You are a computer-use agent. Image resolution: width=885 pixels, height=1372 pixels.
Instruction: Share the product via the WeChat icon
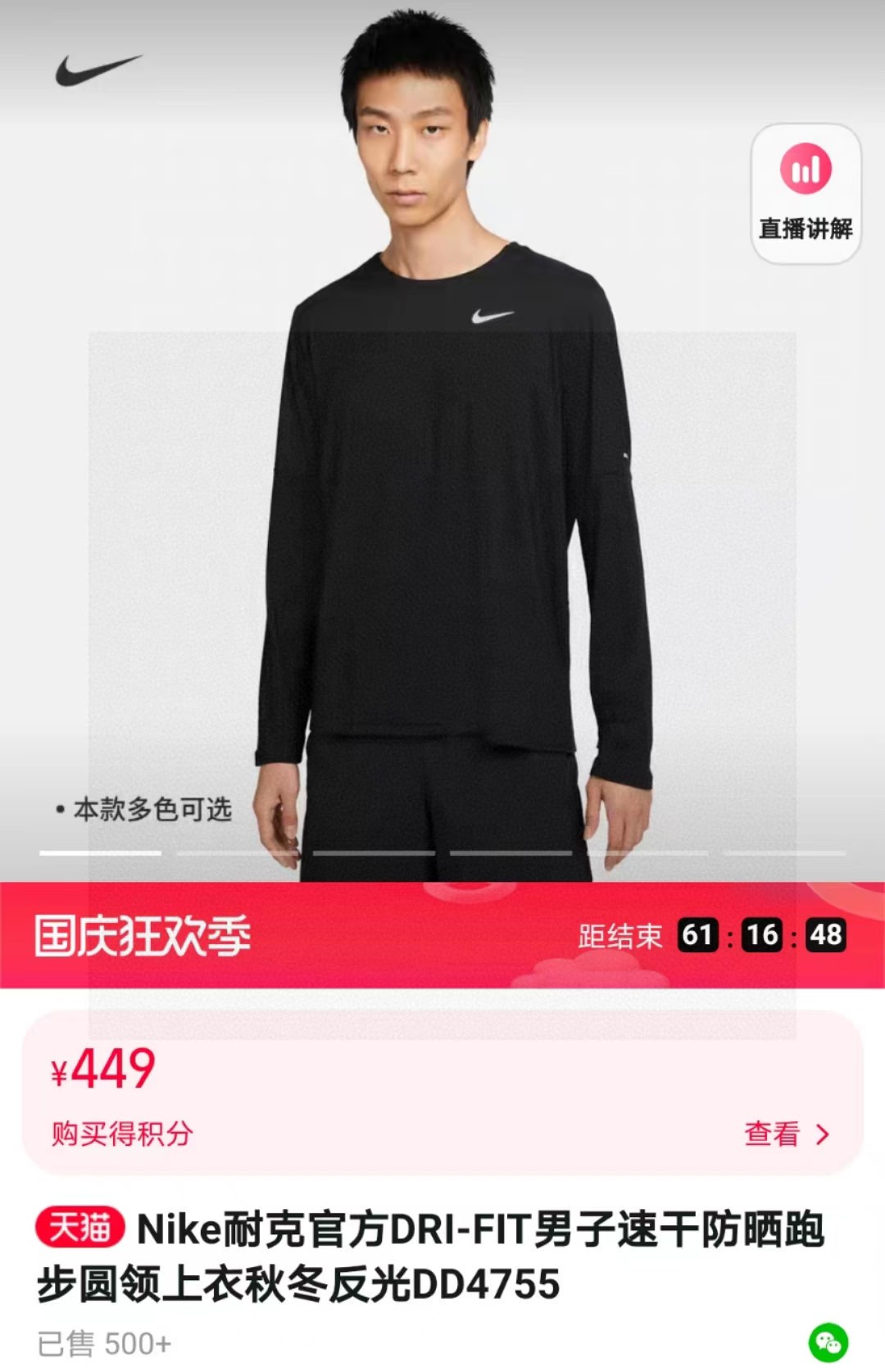pos(828,1342)
